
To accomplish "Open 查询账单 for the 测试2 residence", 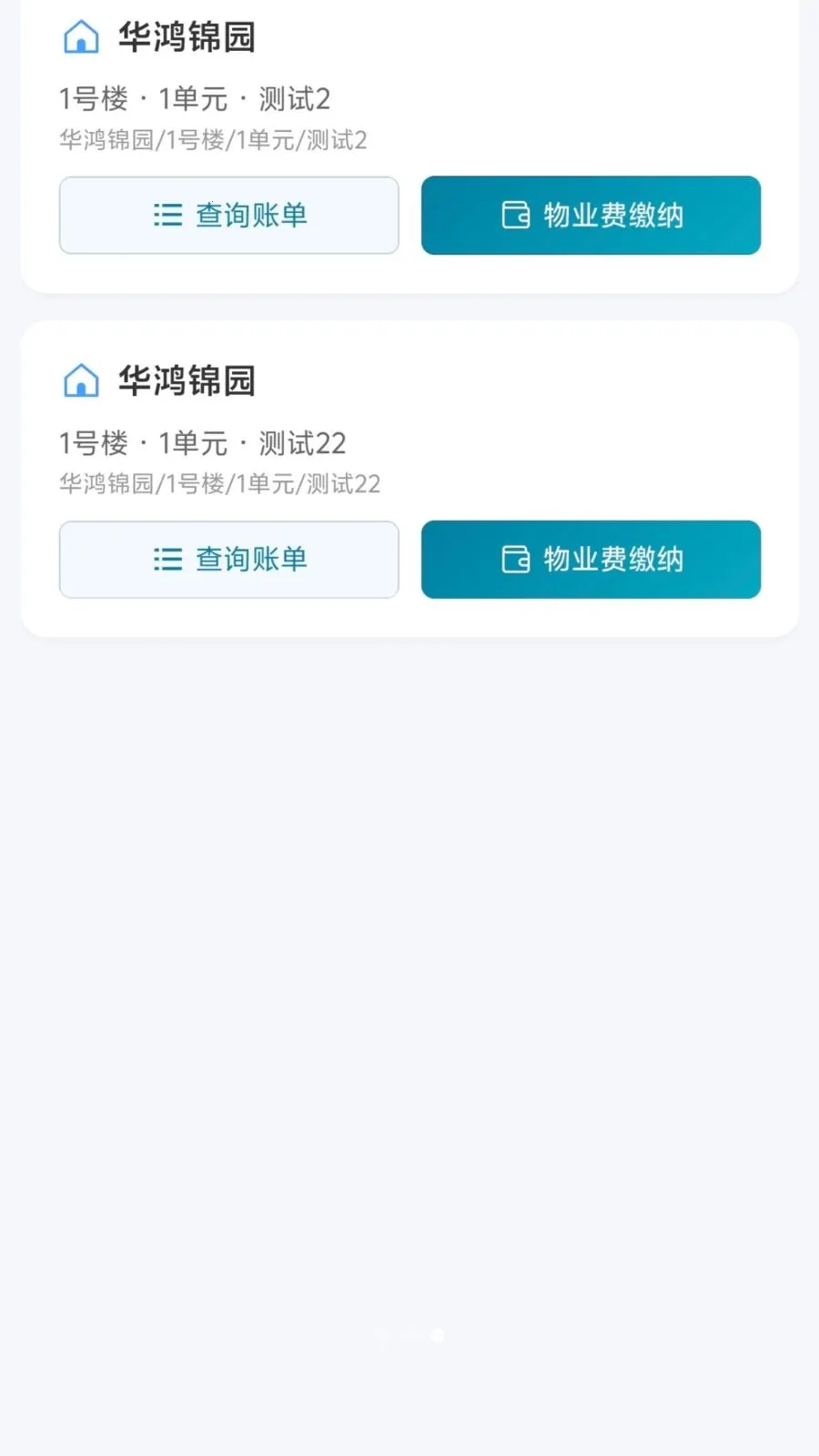I will point(227,215).
